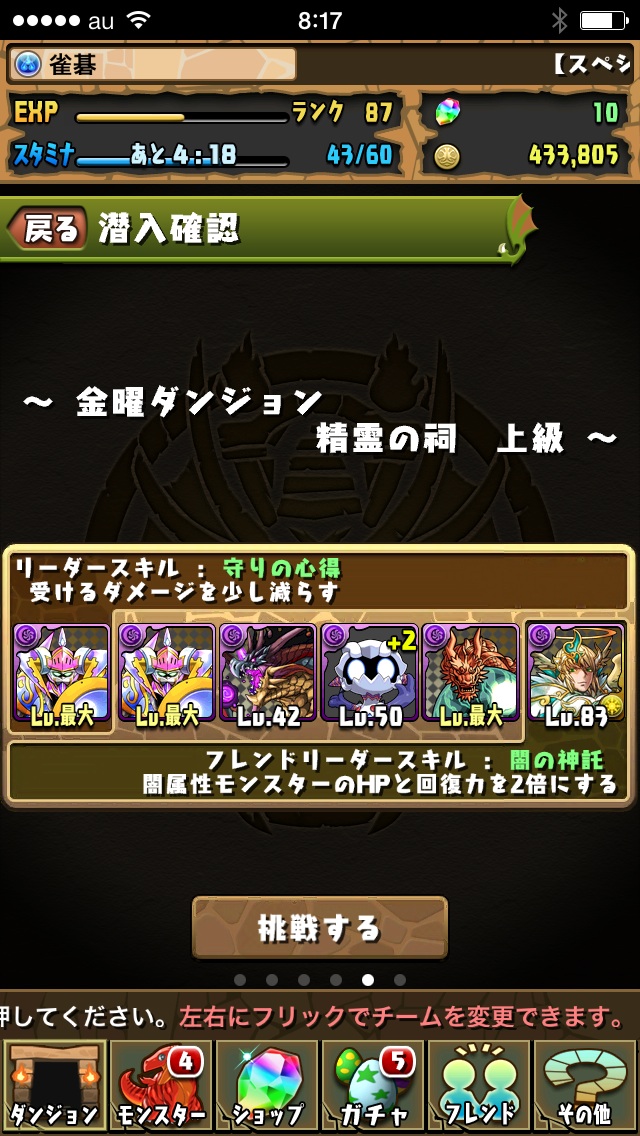This screenshot has height=1136, width=640.
Task: Switch to the モンスター tab
Action: 160,1086
